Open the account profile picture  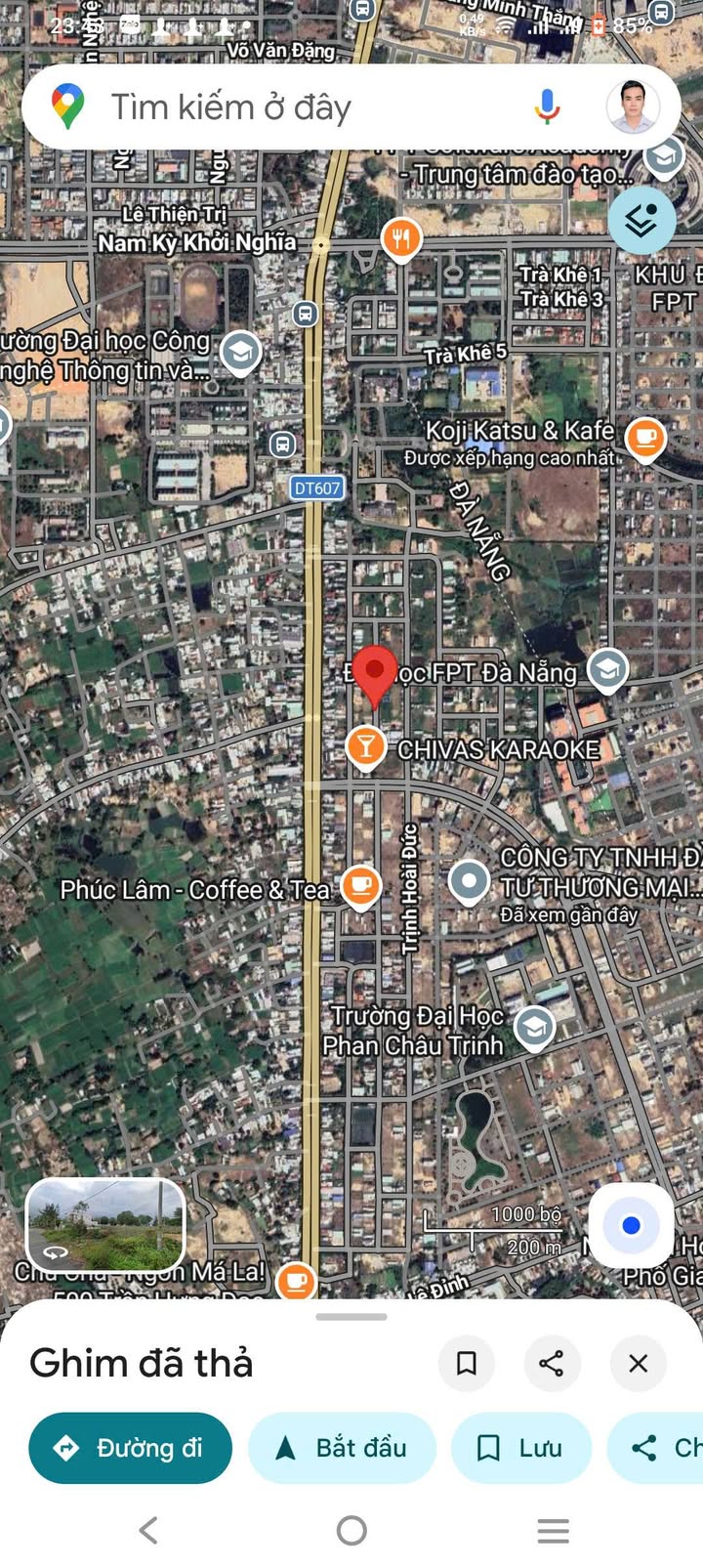coord(632,106)
